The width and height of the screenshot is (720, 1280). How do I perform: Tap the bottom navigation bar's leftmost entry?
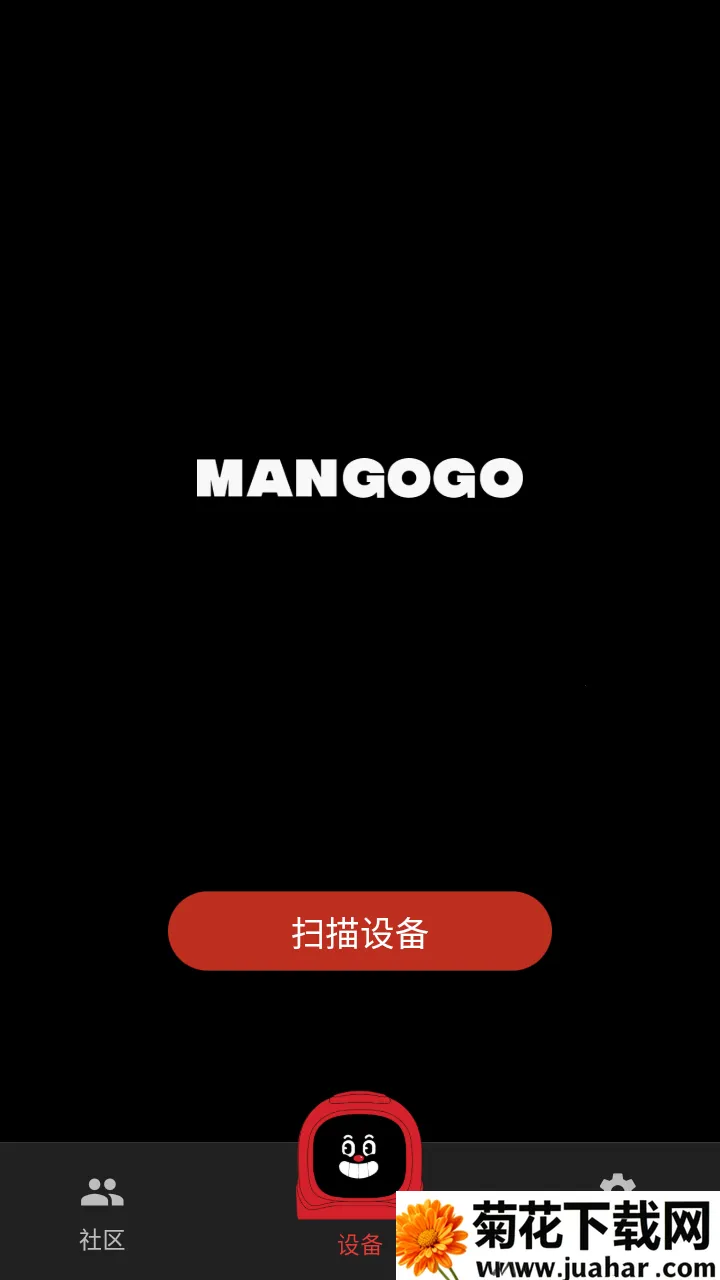(x=101, y=1210)
